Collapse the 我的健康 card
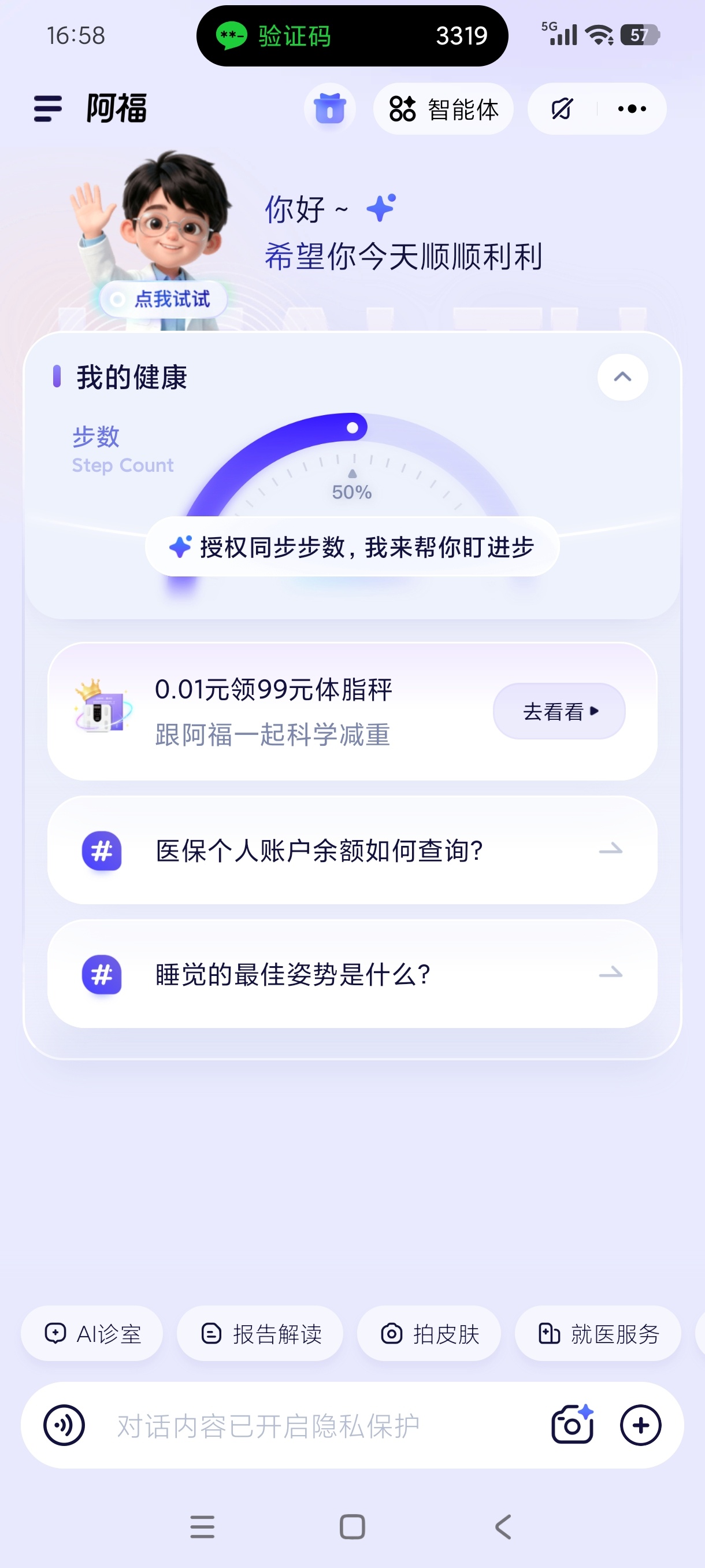This screenshot has height=1568, width=705. (622, 377)
